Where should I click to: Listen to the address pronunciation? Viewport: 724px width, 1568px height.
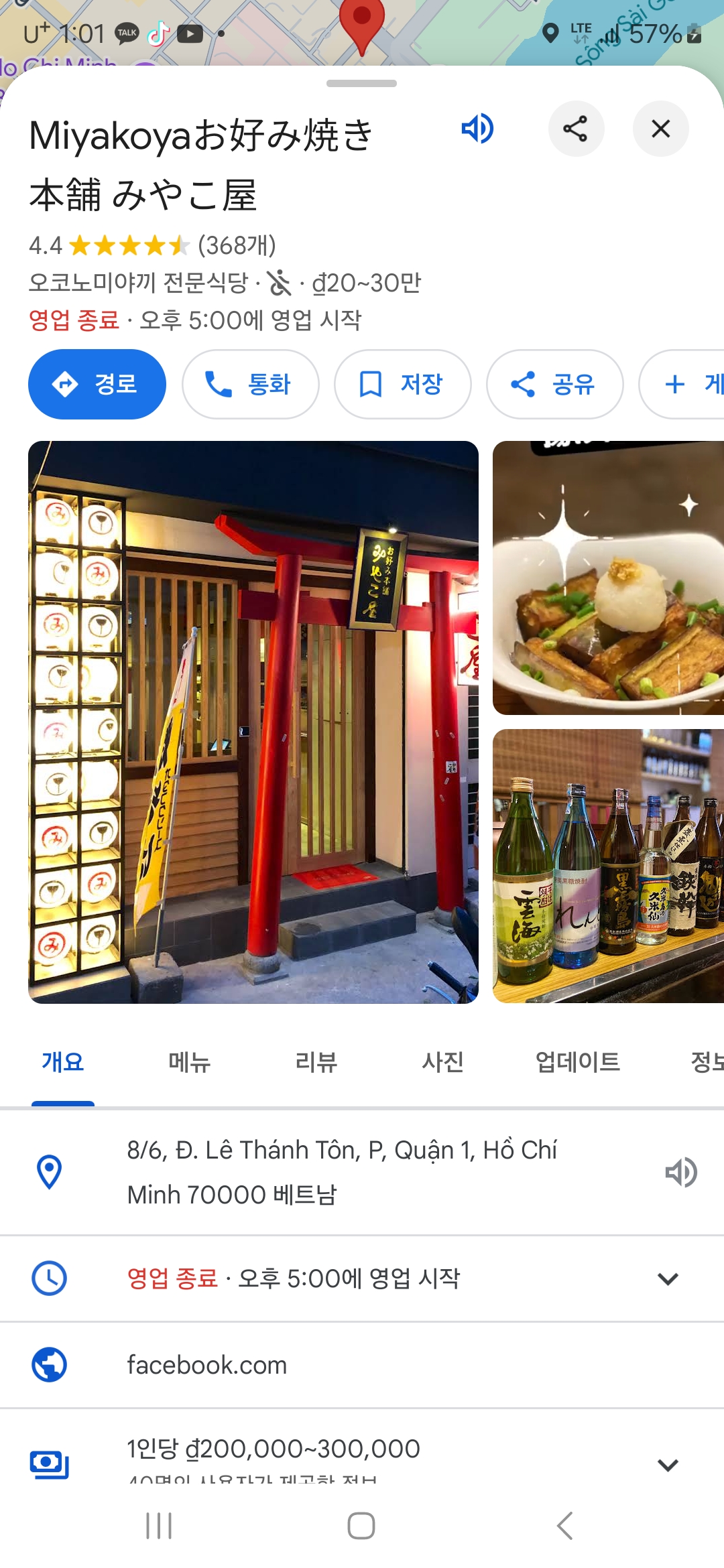[x=681, y=1172]
